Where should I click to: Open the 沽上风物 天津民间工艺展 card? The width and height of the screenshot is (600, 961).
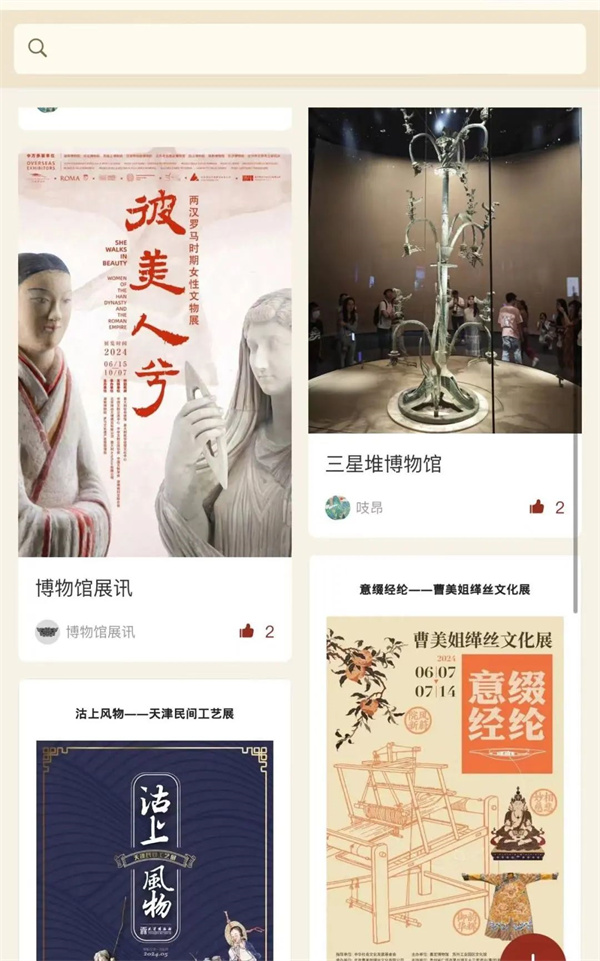[154, 820]
